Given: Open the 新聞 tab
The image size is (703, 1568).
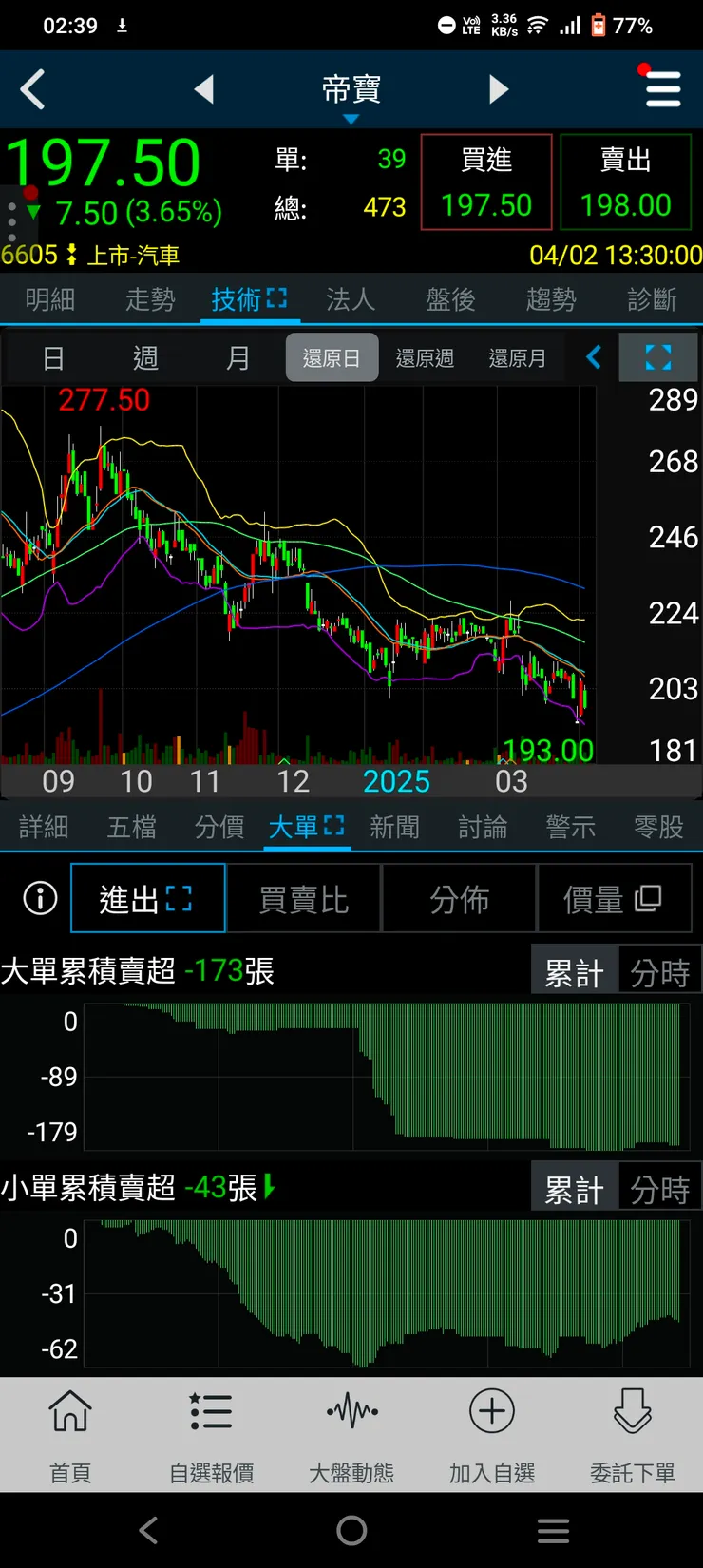Looking at the screenshot, I should [394, 828].
